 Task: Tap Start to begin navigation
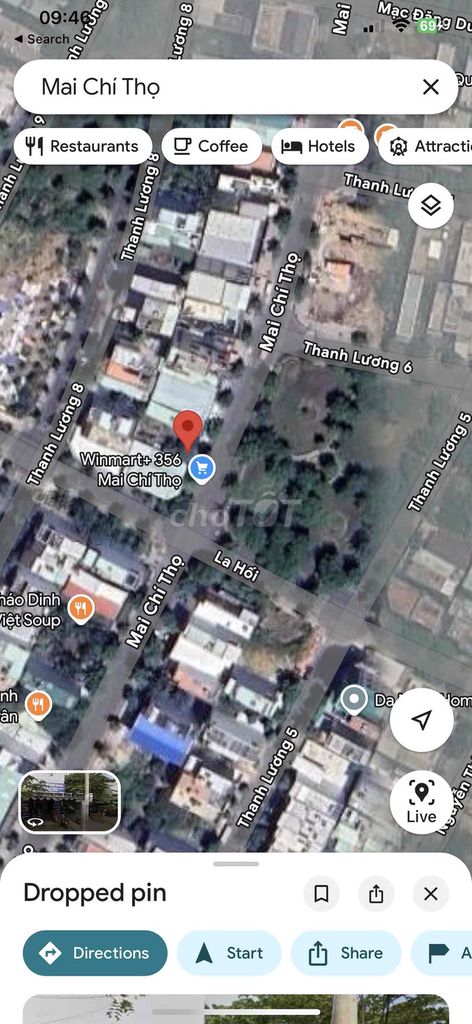tap(229, 953)
